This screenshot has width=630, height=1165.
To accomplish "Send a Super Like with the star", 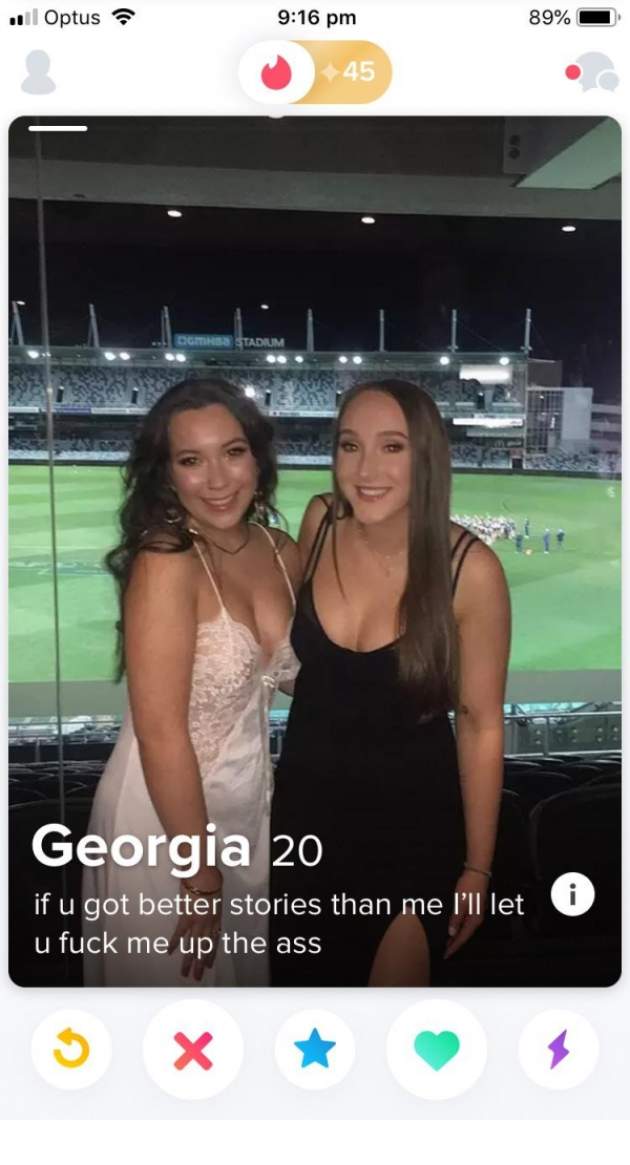I will (x=315, y=1049).
